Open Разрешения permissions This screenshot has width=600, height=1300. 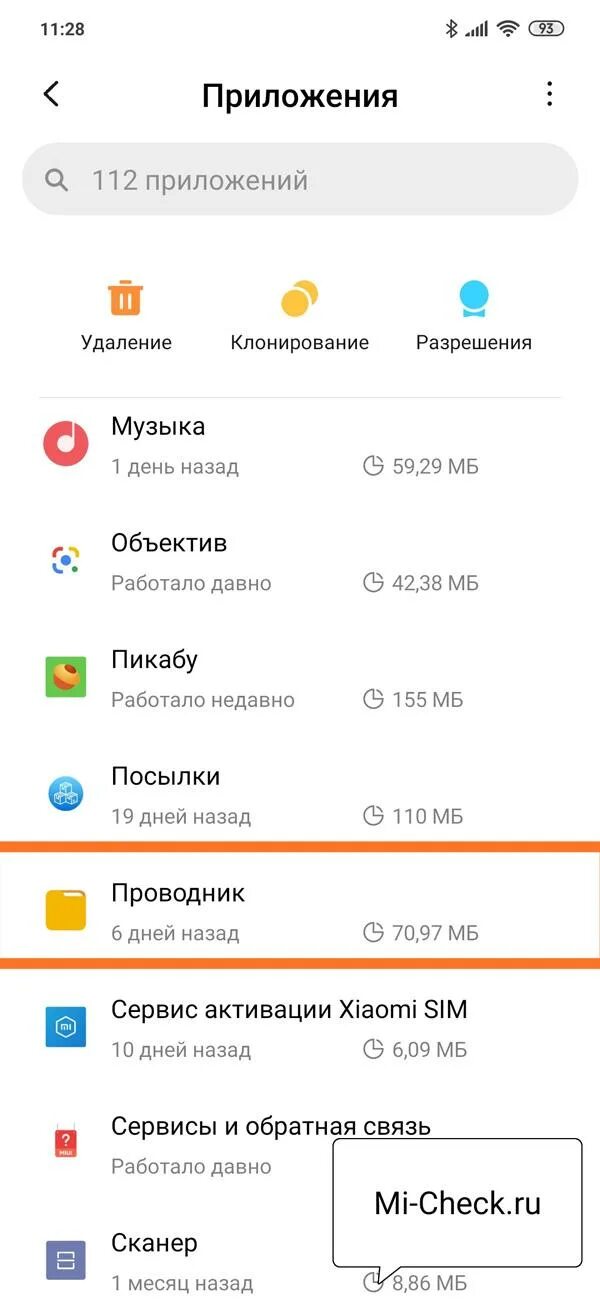474,315
